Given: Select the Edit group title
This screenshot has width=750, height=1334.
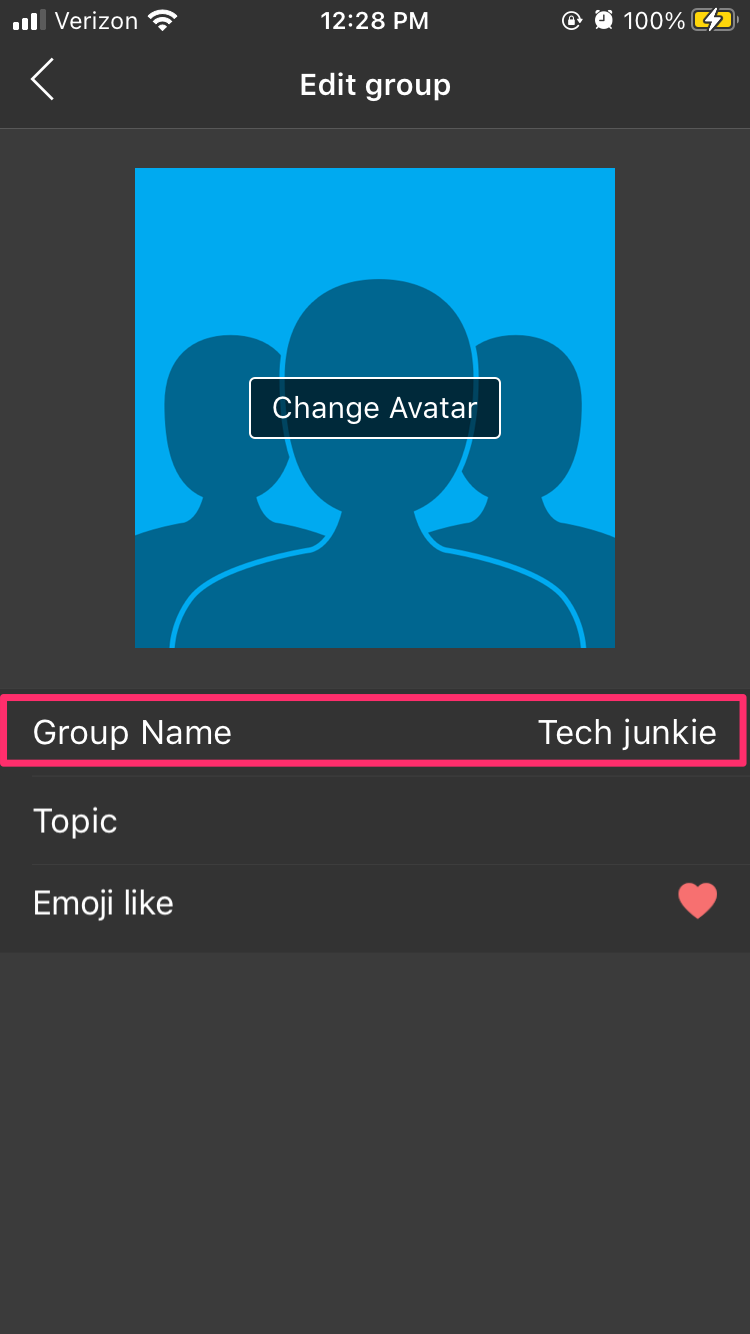Looking at the screenshot, I should 375,85.
